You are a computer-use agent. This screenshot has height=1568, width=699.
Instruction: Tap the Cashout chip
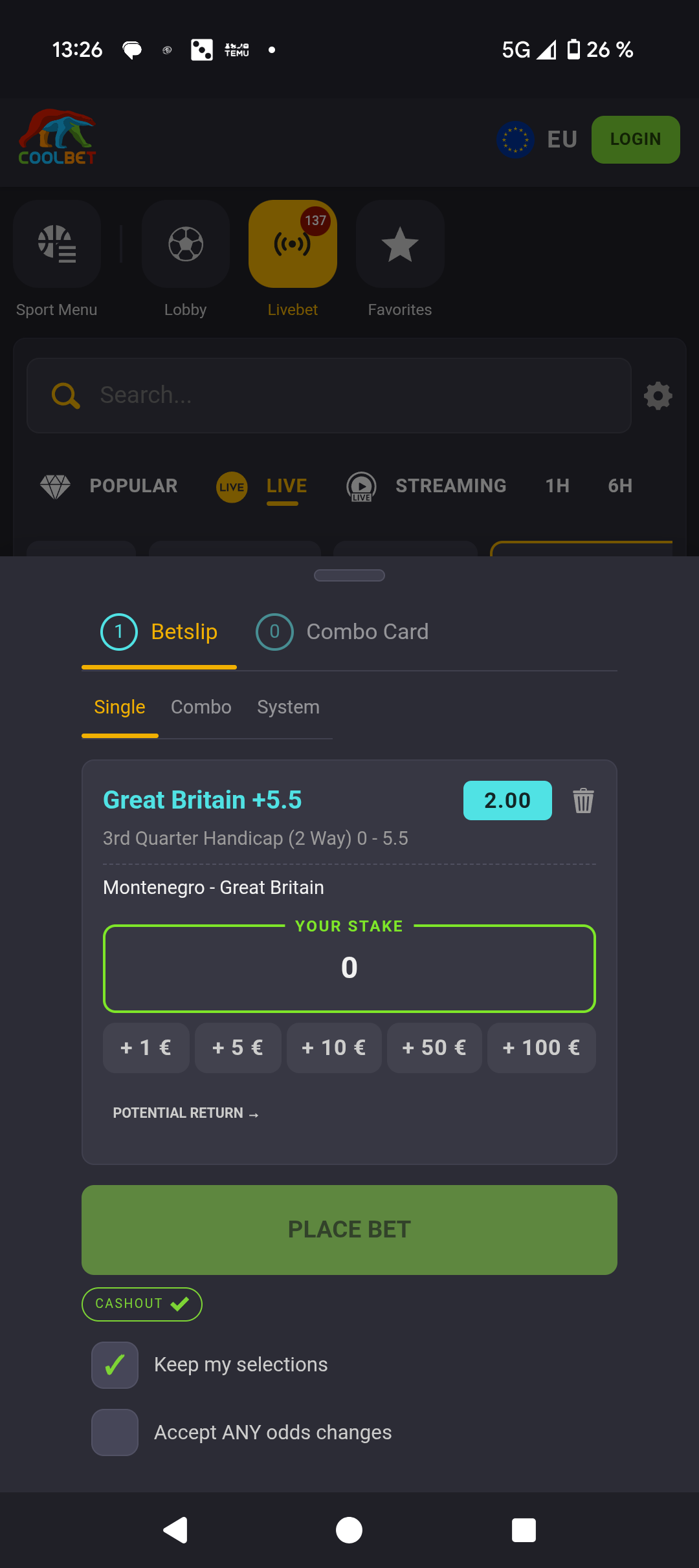point(142,1304)
